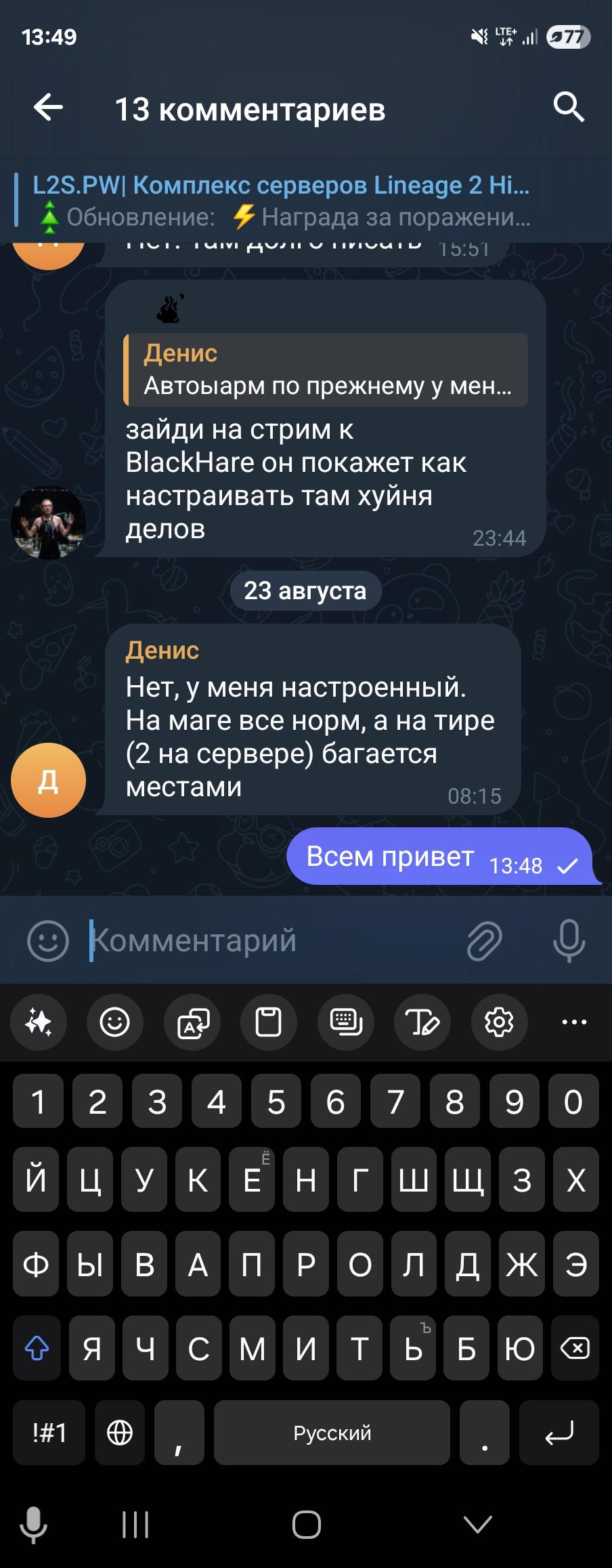Open the orange Д avatar profile
This screenshot has width=612, height=1568.
48,780
